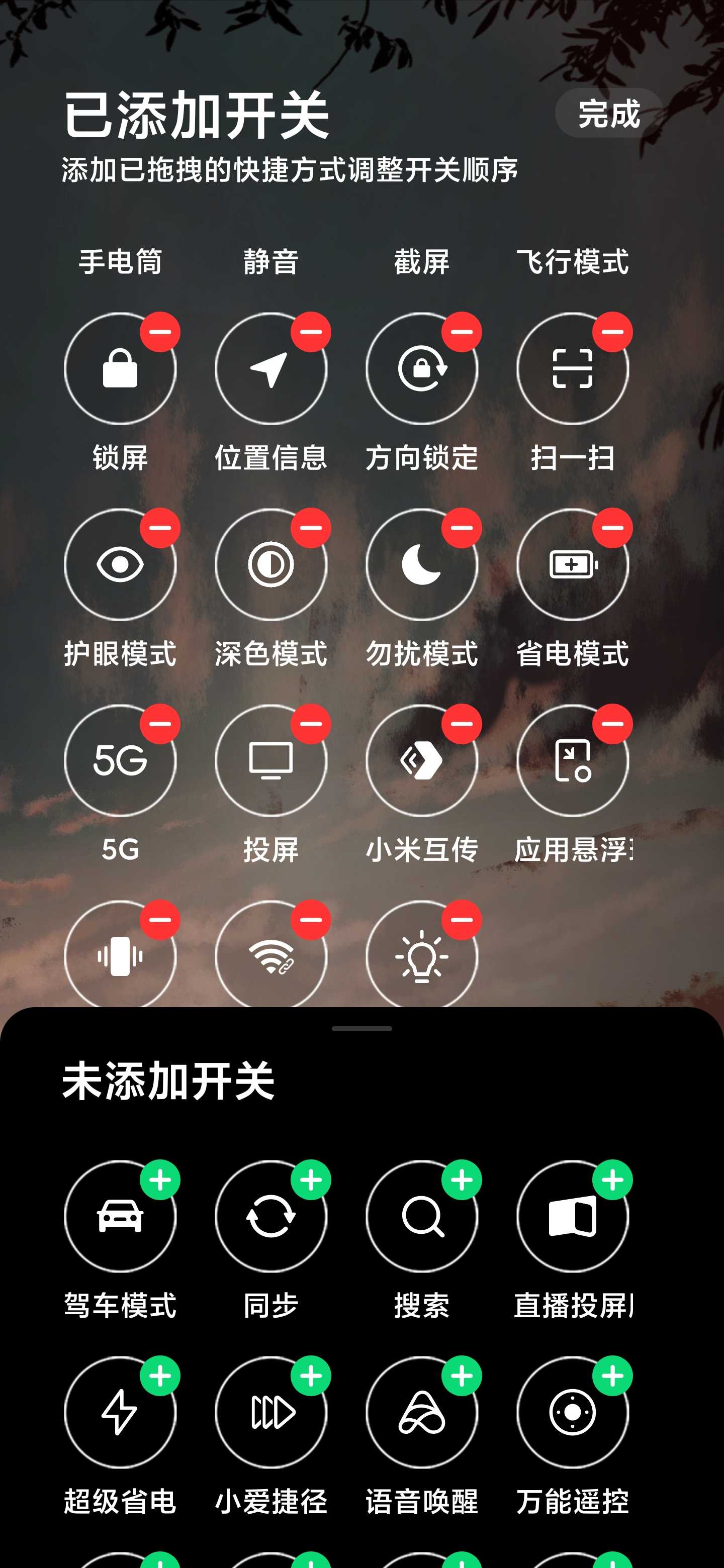Tap 完成 to finish editing
724x1568 pixels.
click(x=609, y=113)
